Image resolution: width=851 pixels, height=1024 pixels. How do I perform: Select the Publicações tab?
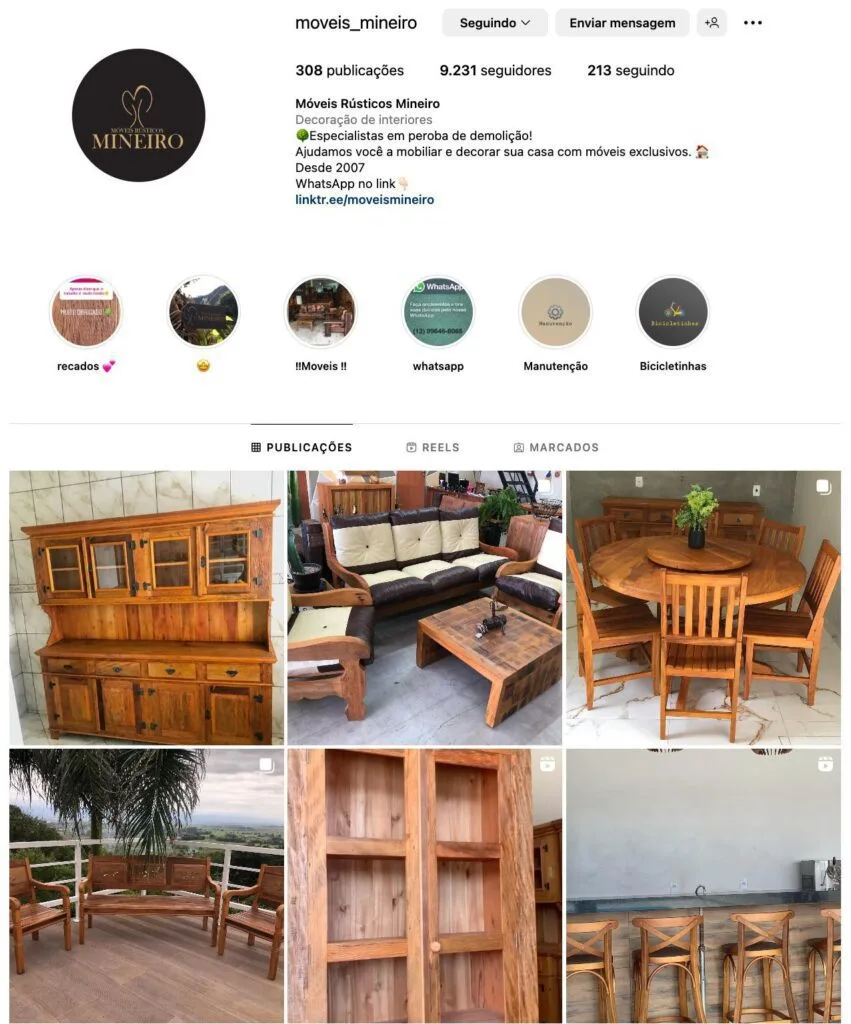click(x=301, y=448)
